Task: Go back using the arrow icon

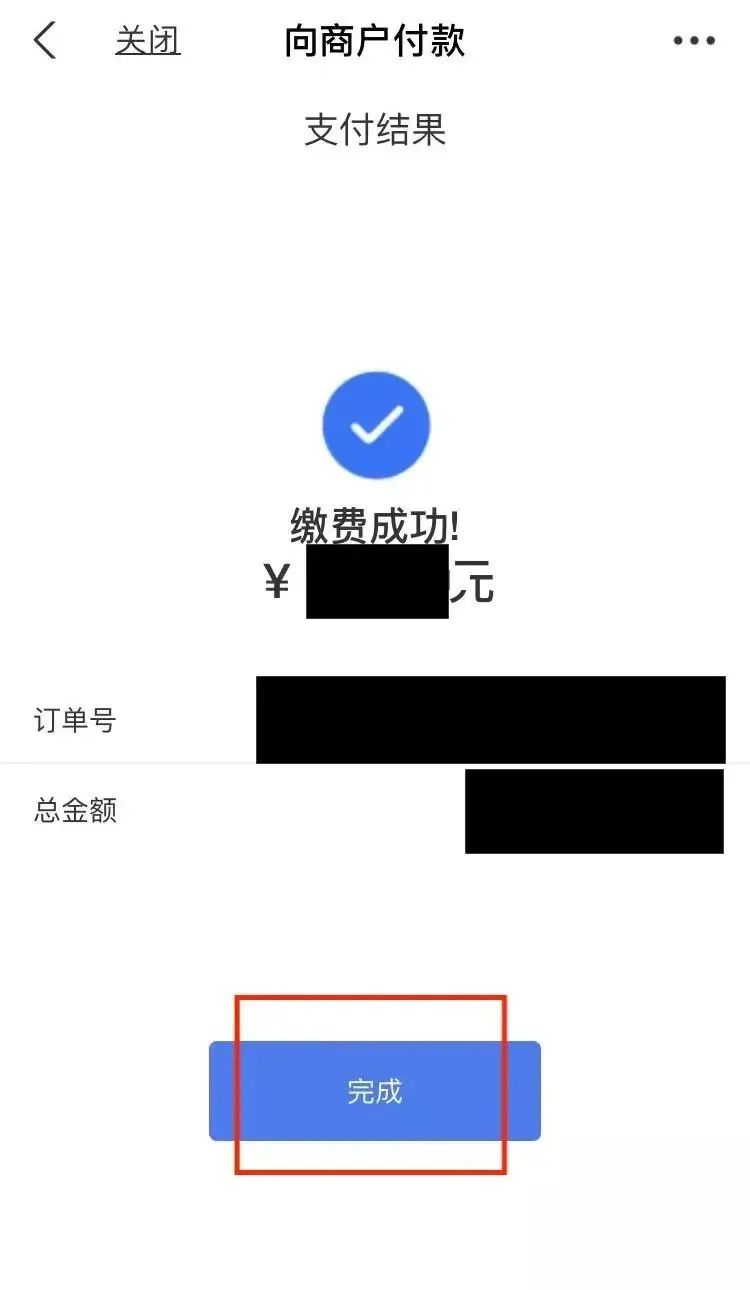Action: coord(45,41)
